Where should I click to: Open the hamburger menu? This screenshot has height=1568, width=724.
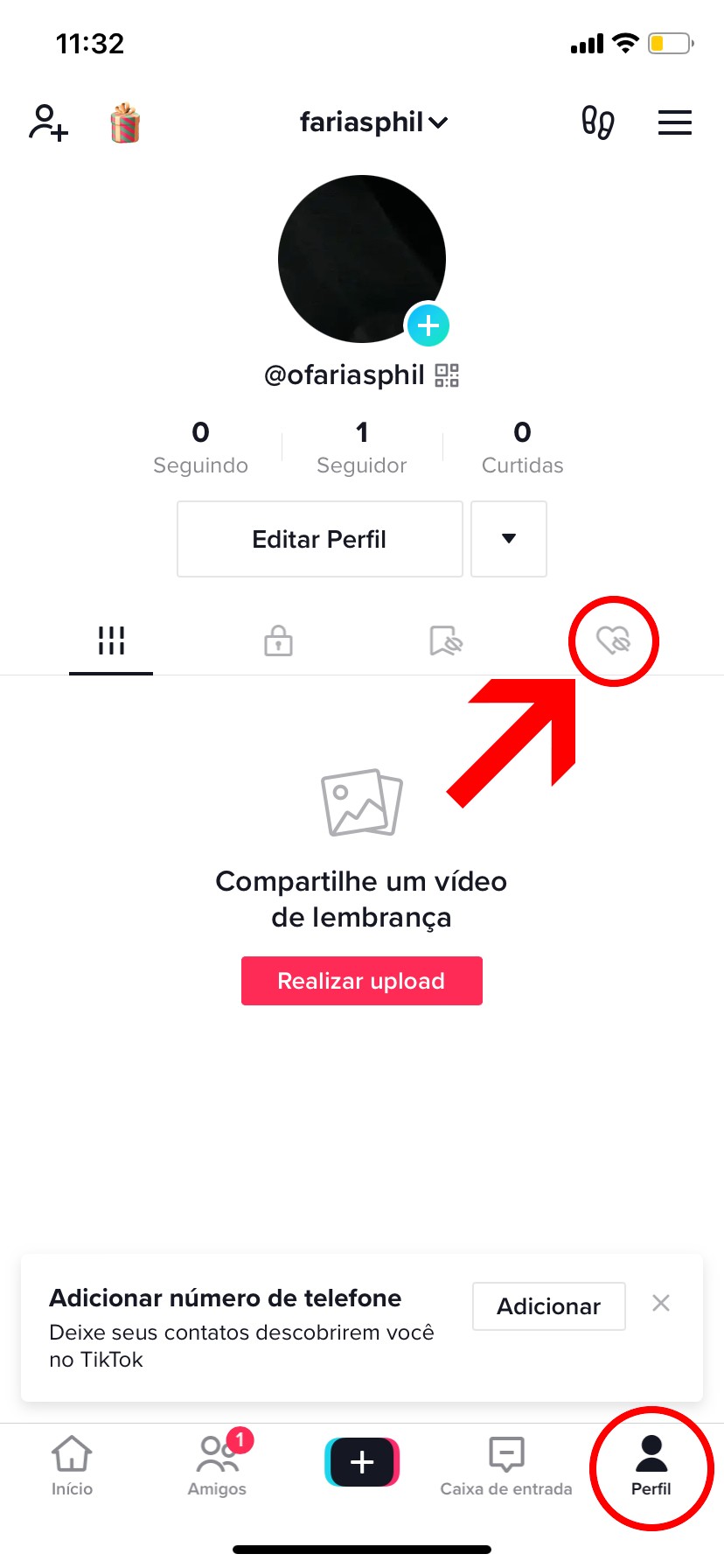pyautogui.click(x=674, y=122)
